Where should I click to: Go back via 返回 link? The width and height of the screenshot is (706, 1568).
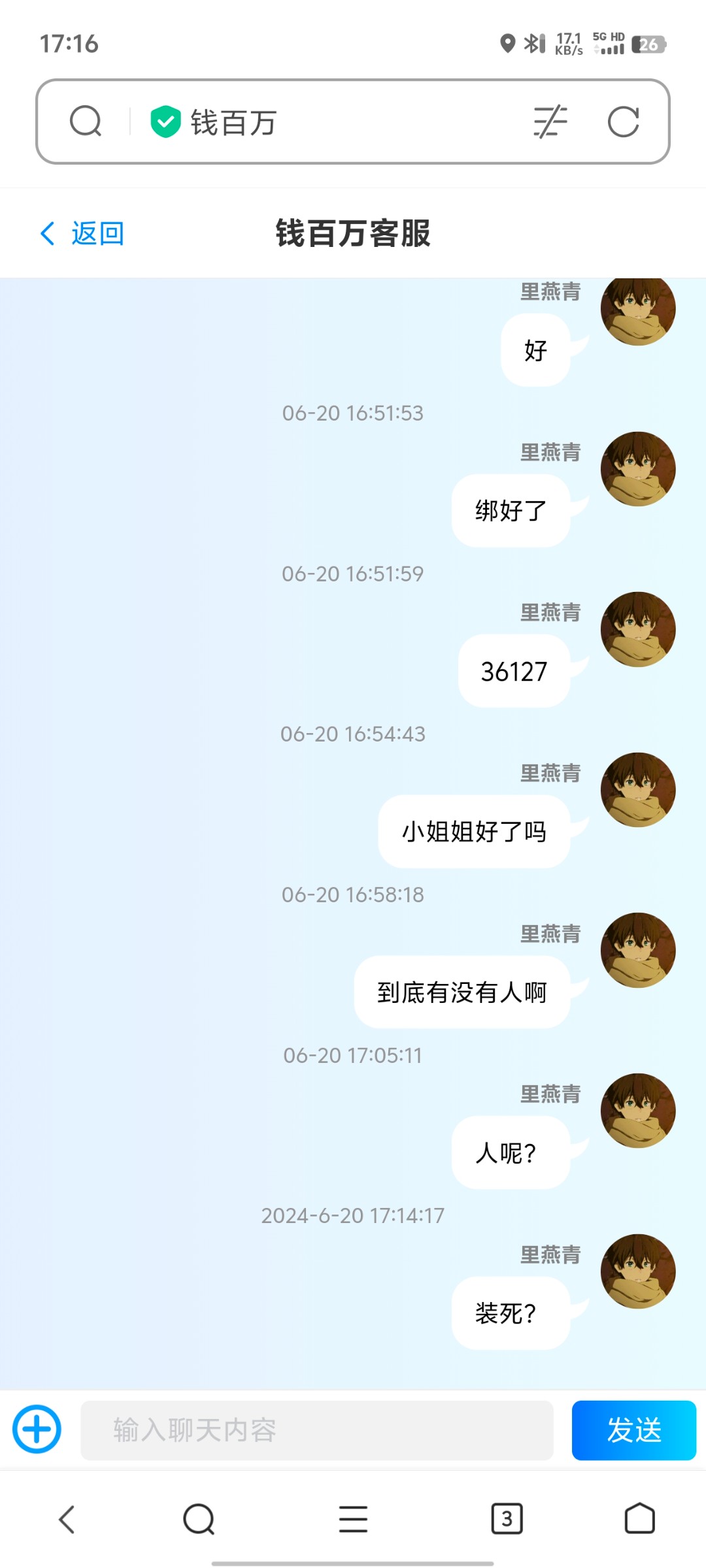pos(83,233)
